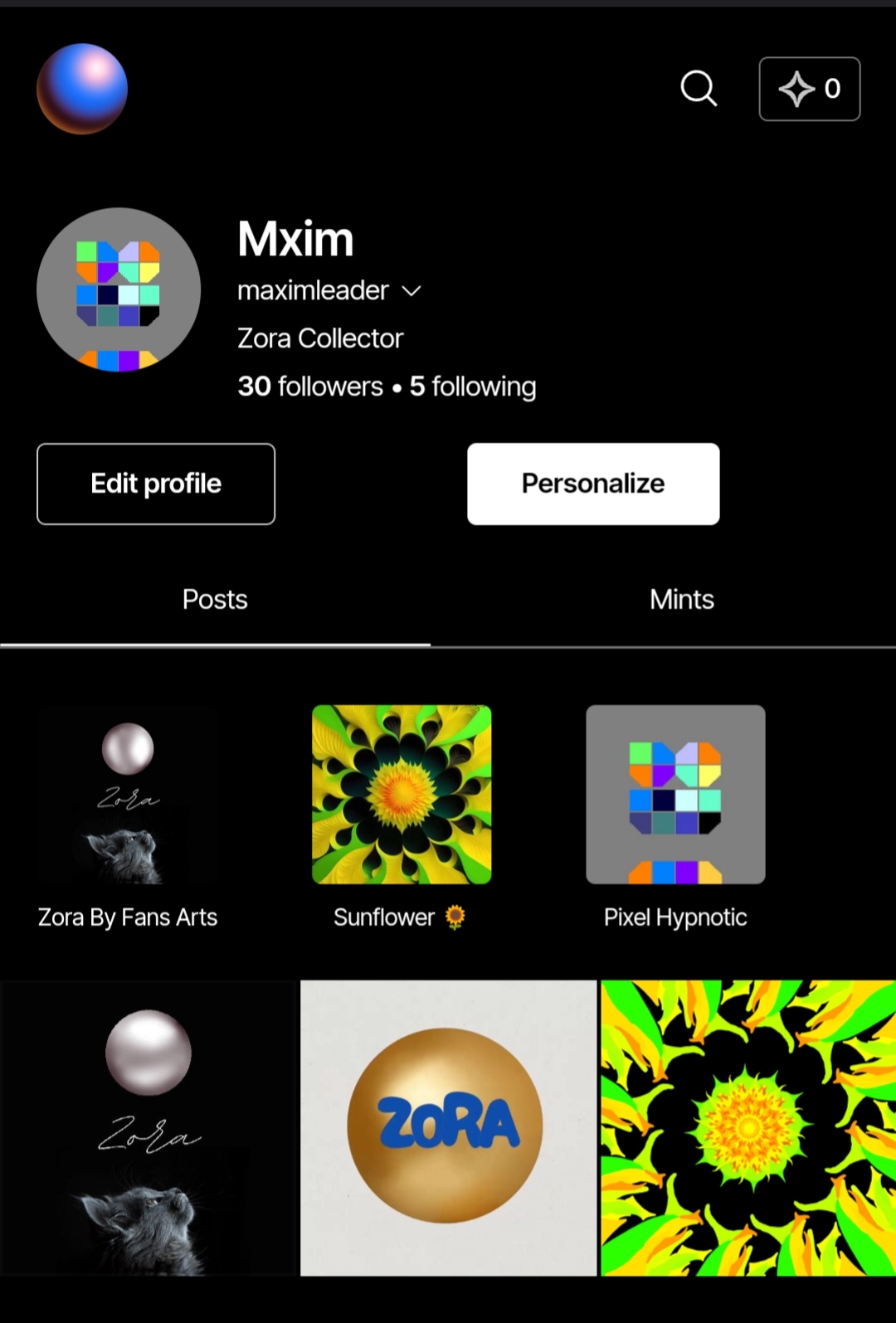Open the golden ZORA ball post
The width and height of the screenshot is (896, 1323).
[448, 1128]
